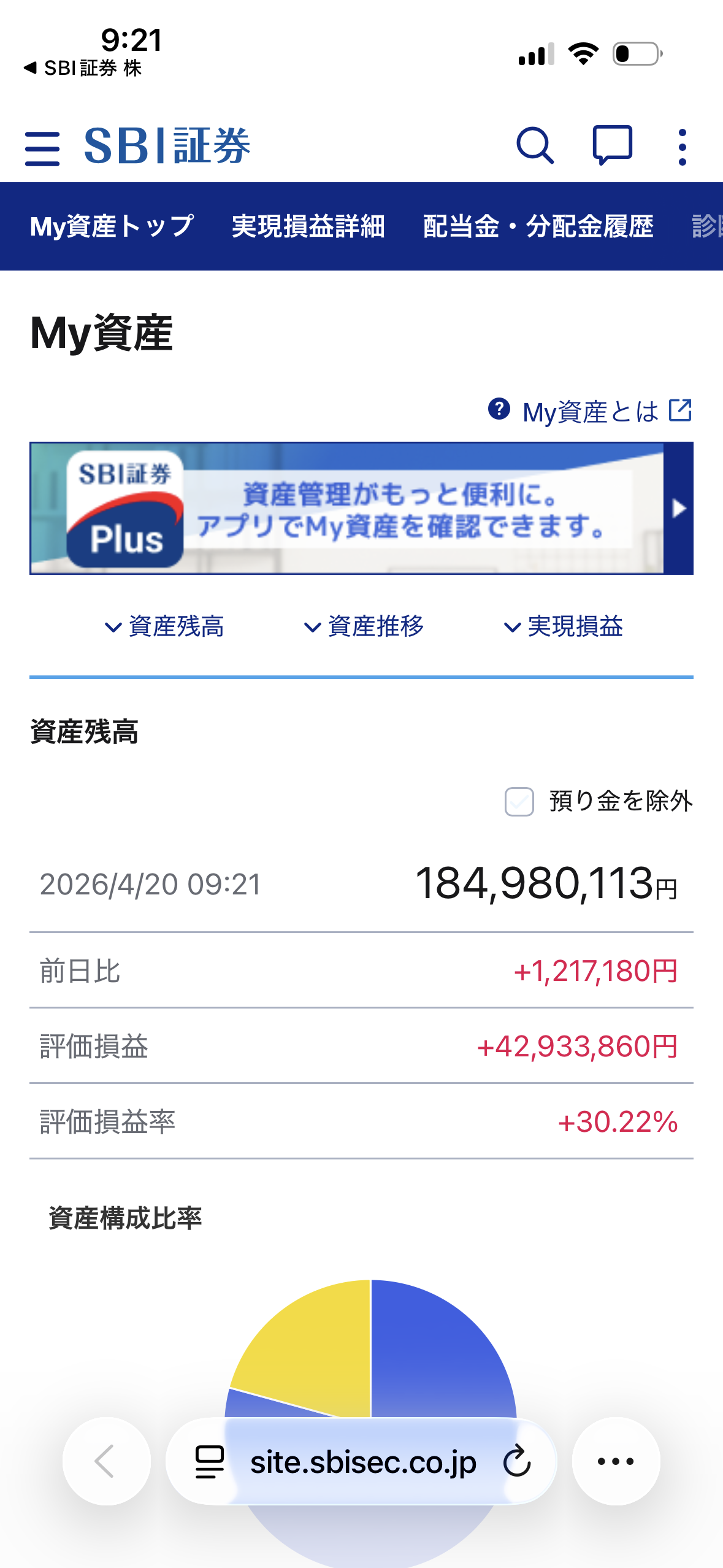Viewport: 723px width, 1568px height.
Task: Open the SBI証券 Plus app banner
Action: click(361, 508)
